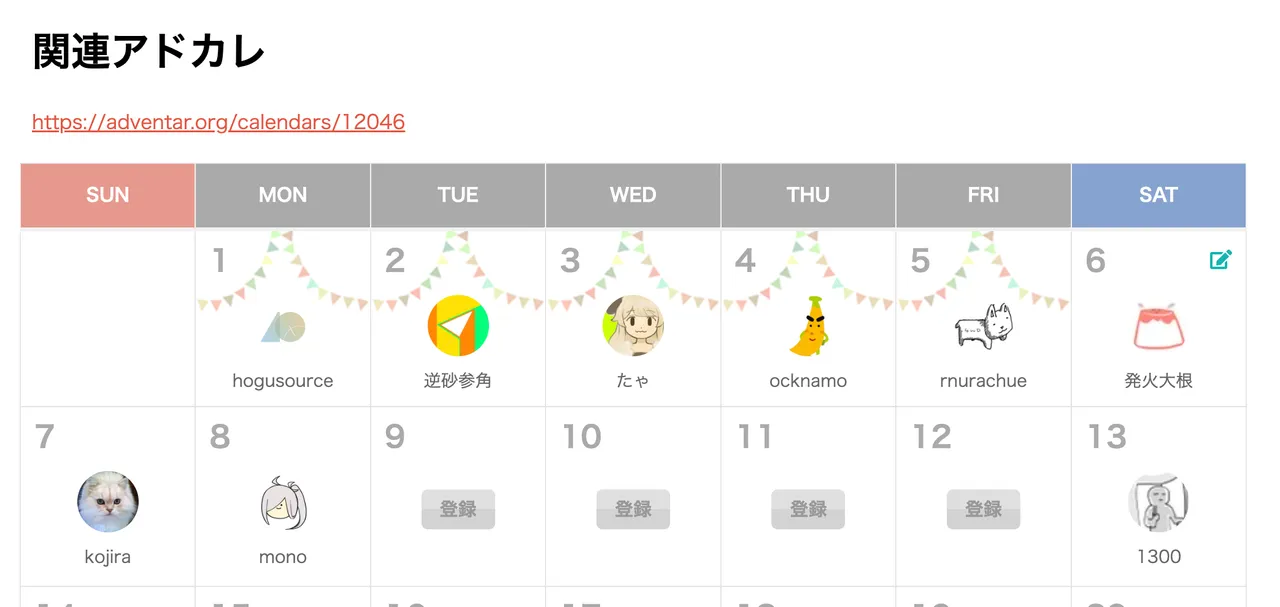The image size is (1280, 607).
Task: Open kojira's cat avatar entry
Action: tap(108, 502)
